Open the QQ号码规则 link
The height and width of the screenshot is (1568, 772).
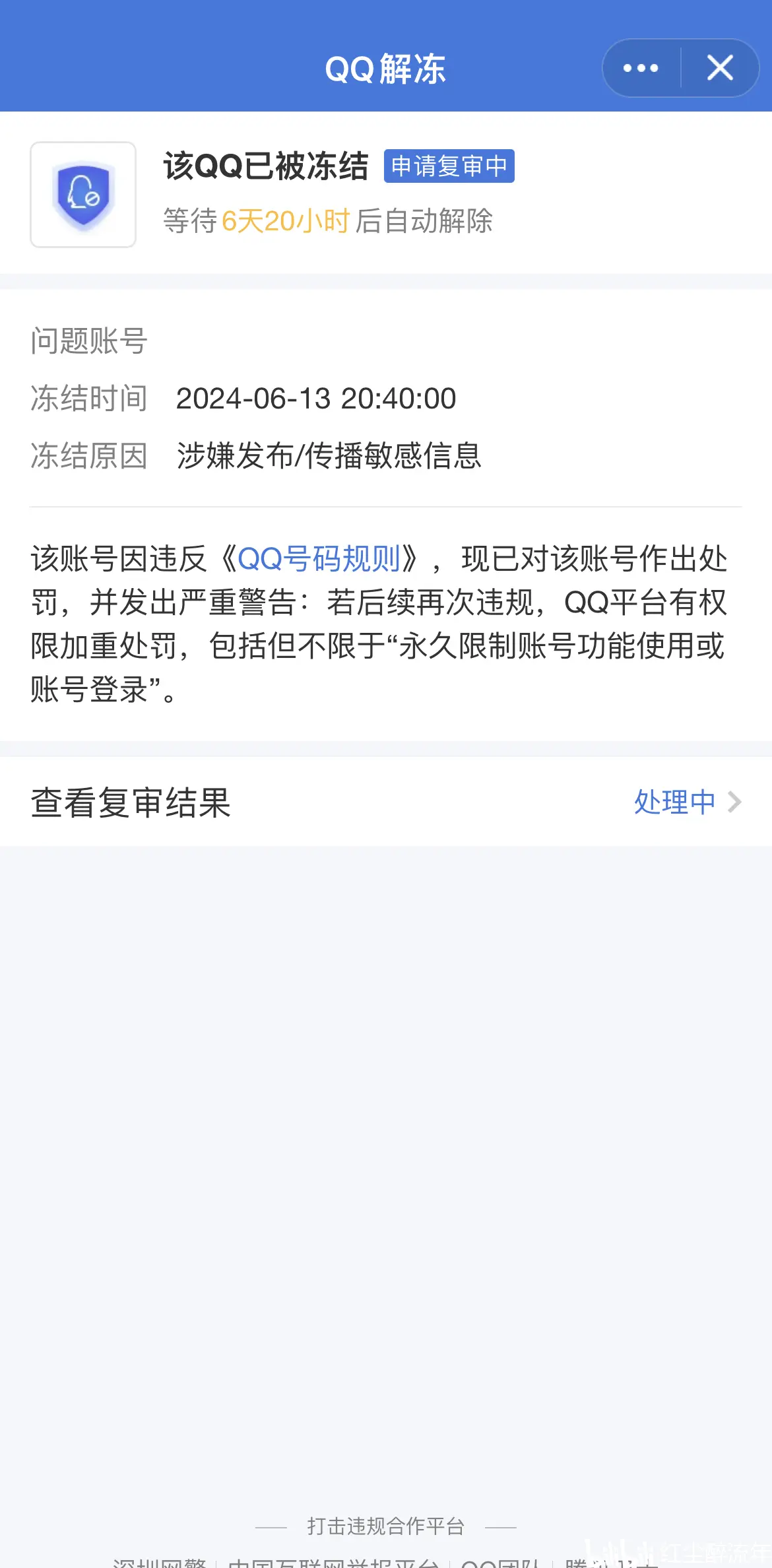tap(319, 559)
